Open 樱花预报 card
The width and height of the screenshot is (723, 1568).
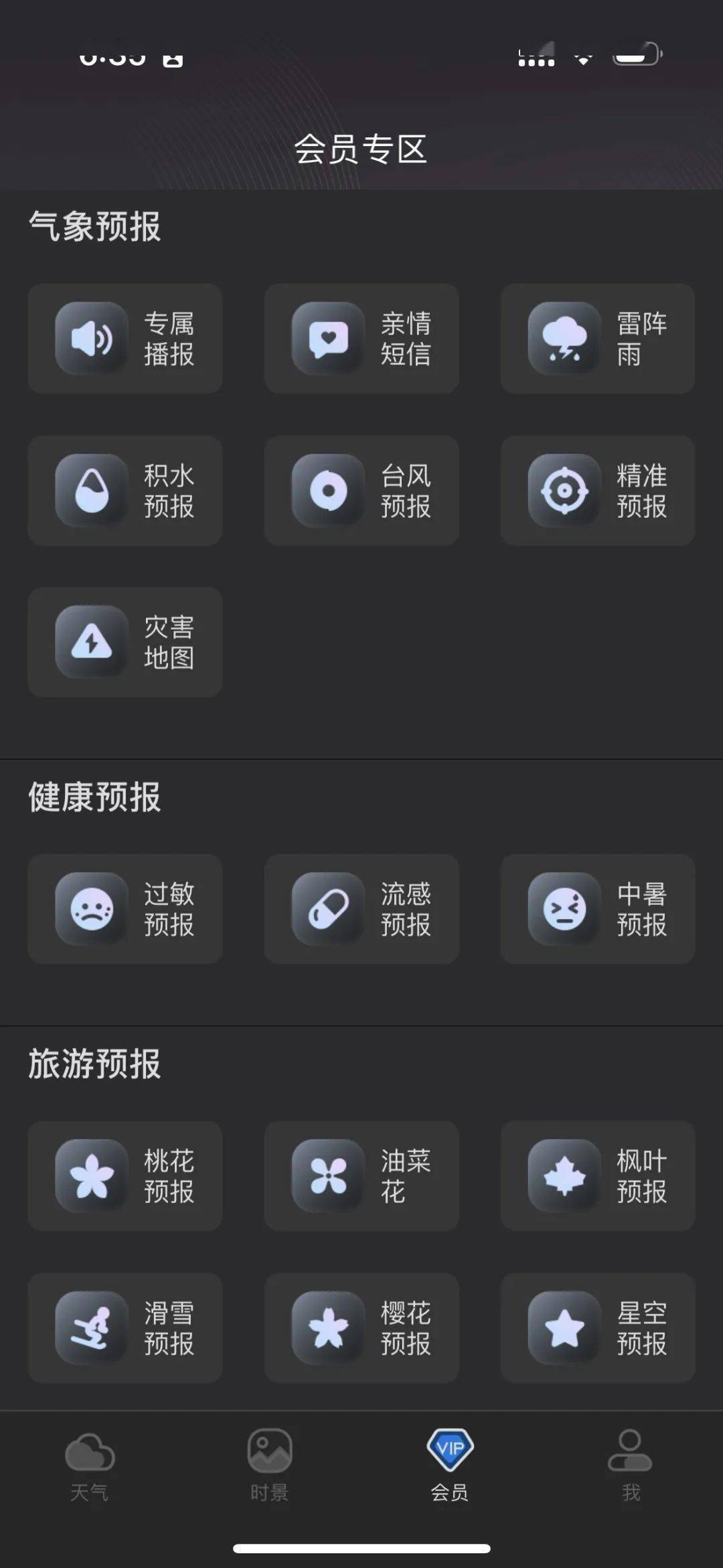tap(361, 1328)
